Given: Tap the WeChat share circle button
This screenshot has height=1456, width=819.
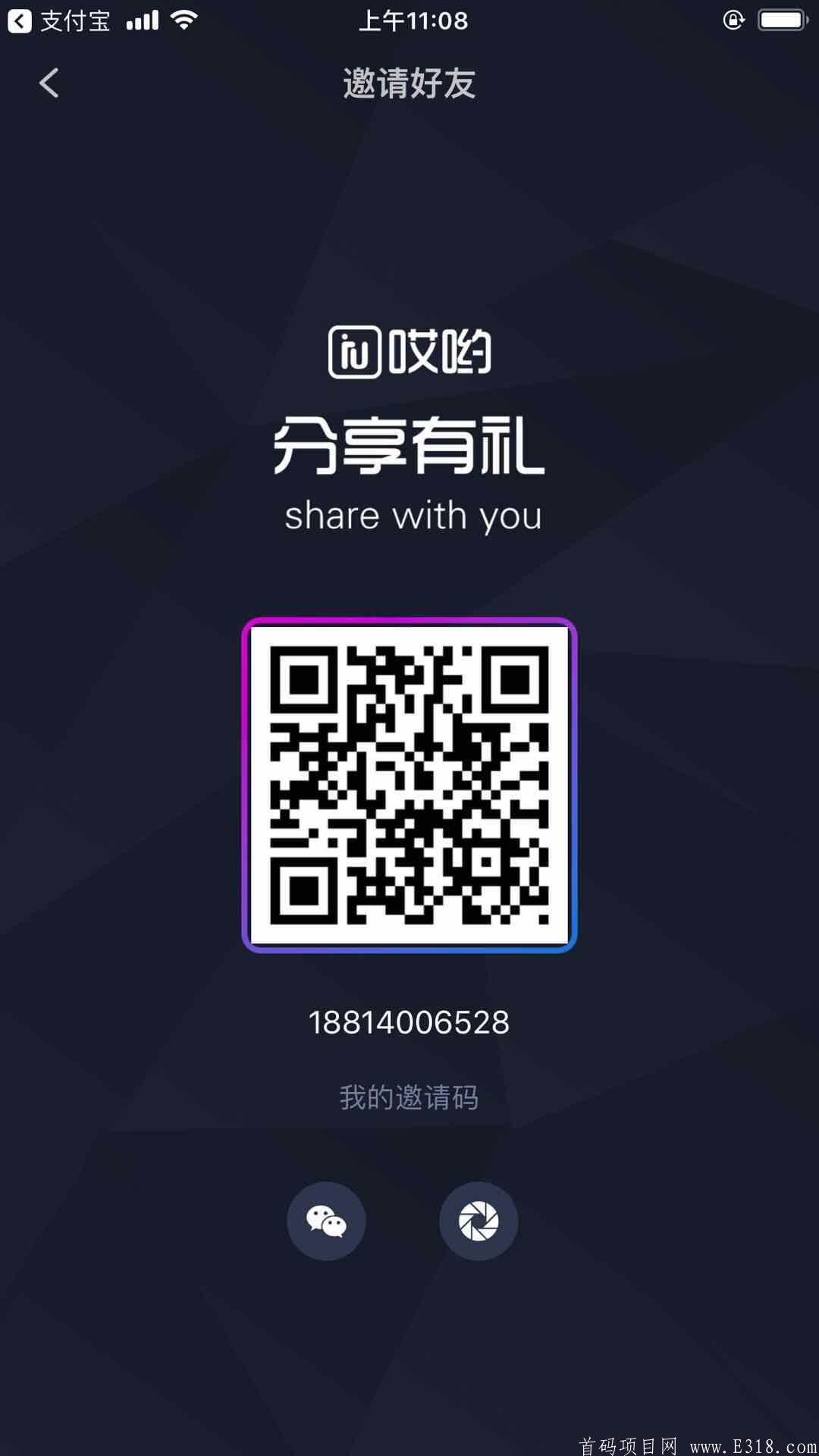Looking at the screenshot, I should click(x=326, y=1219).
